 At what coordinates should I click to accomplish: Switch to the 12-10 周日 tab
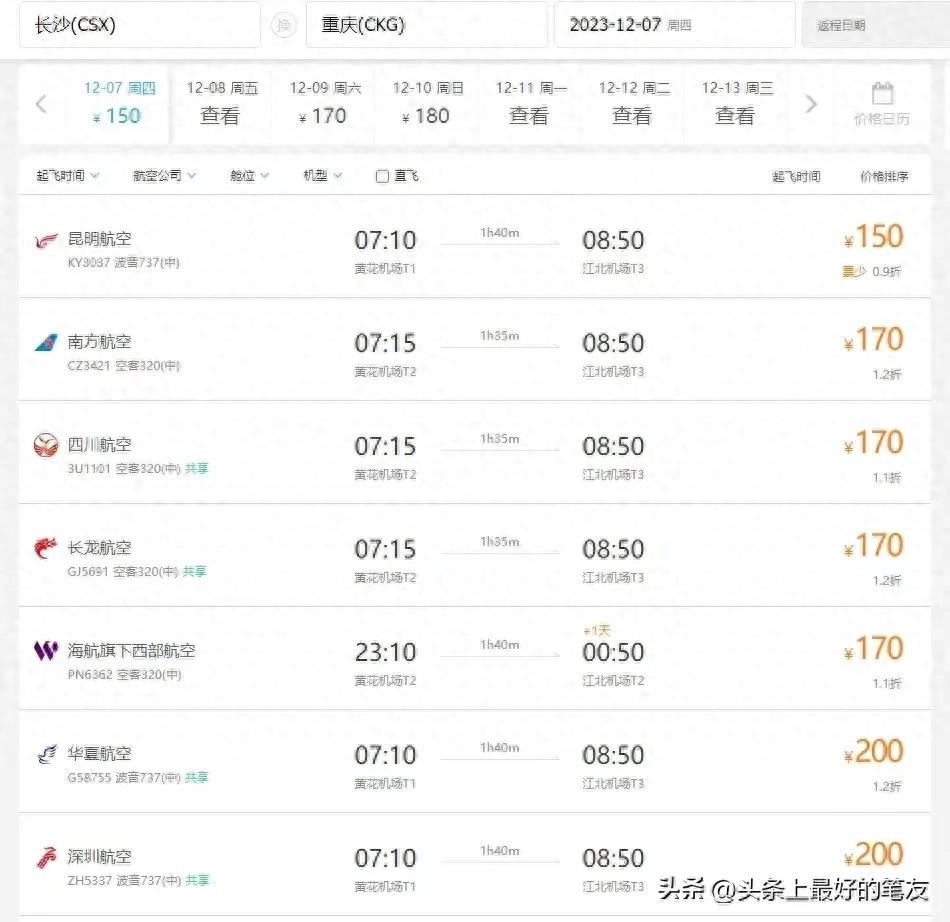(428, 104)
